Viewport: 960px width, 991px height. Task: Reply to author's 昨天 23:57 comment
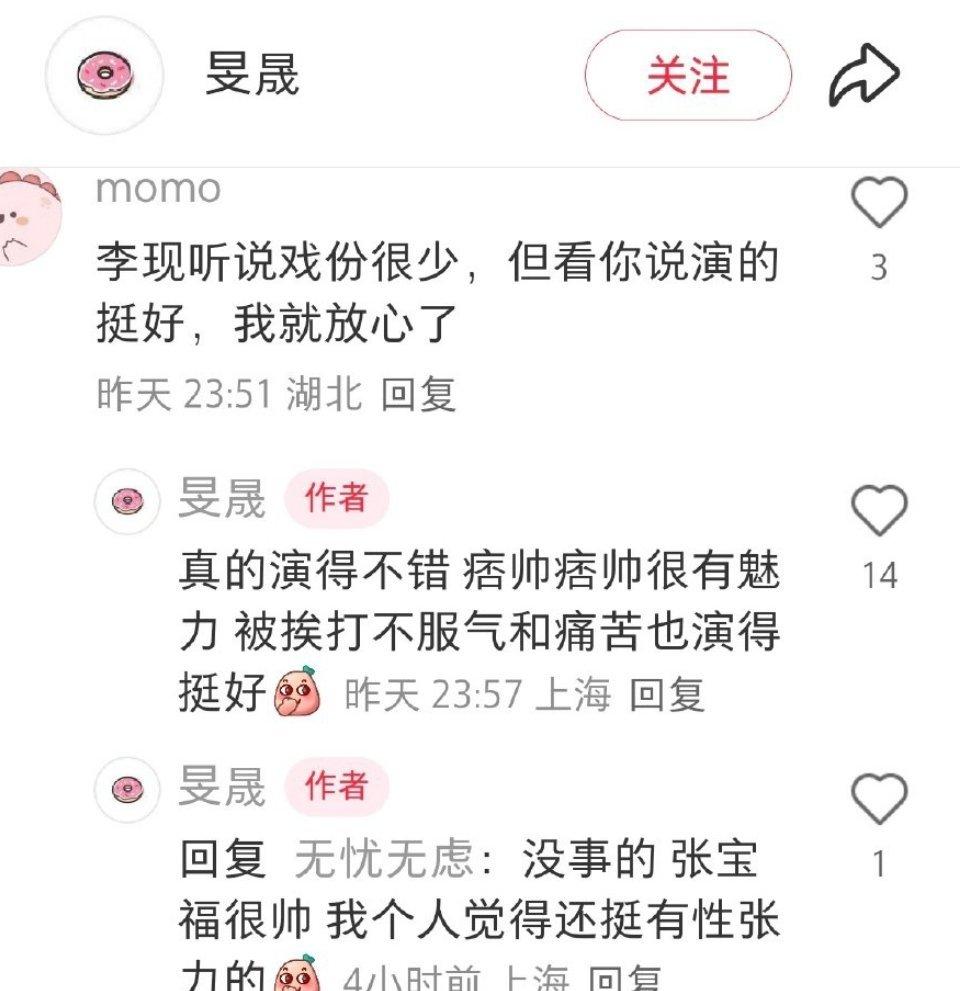coord(666,695)
